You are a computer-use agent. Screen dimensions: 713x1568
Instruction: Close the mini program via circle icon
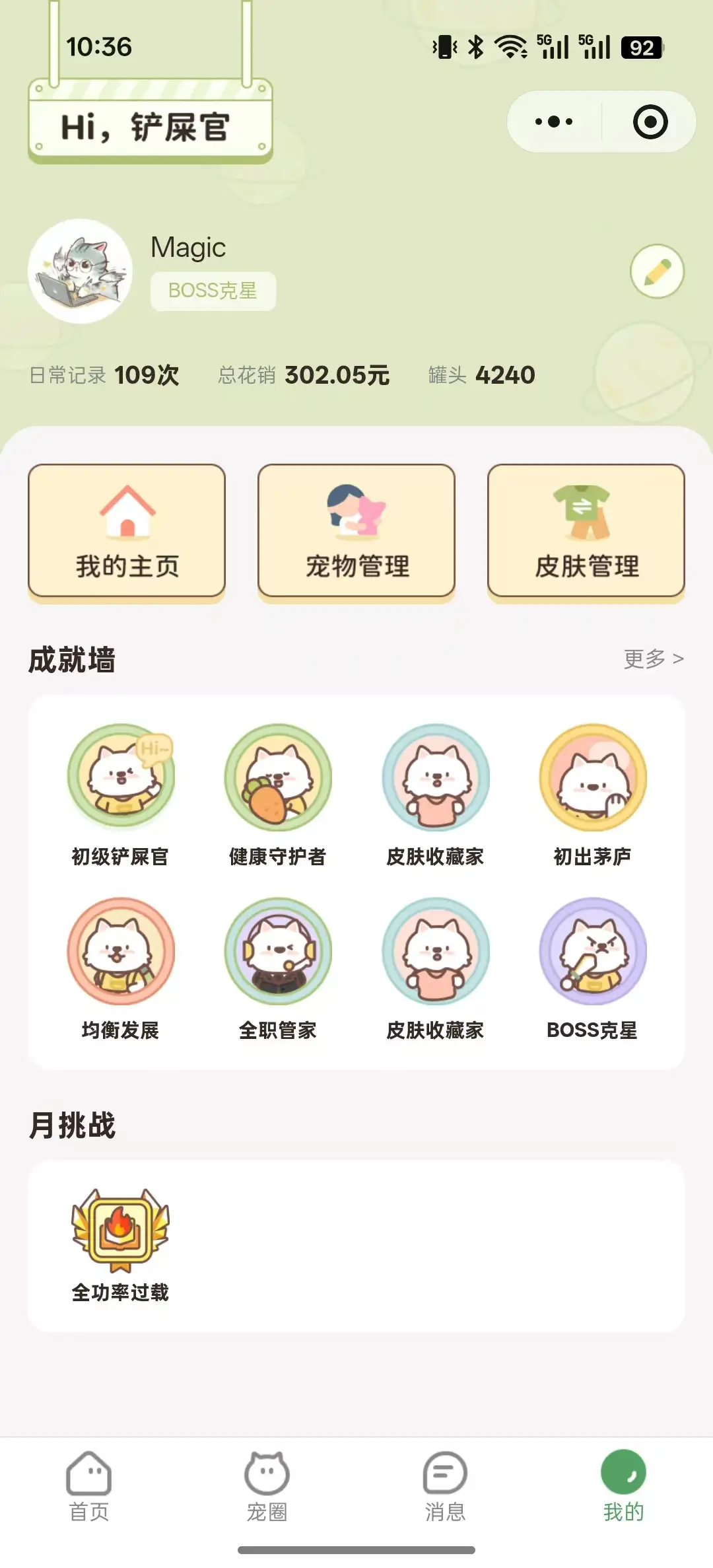coord(650,122)
